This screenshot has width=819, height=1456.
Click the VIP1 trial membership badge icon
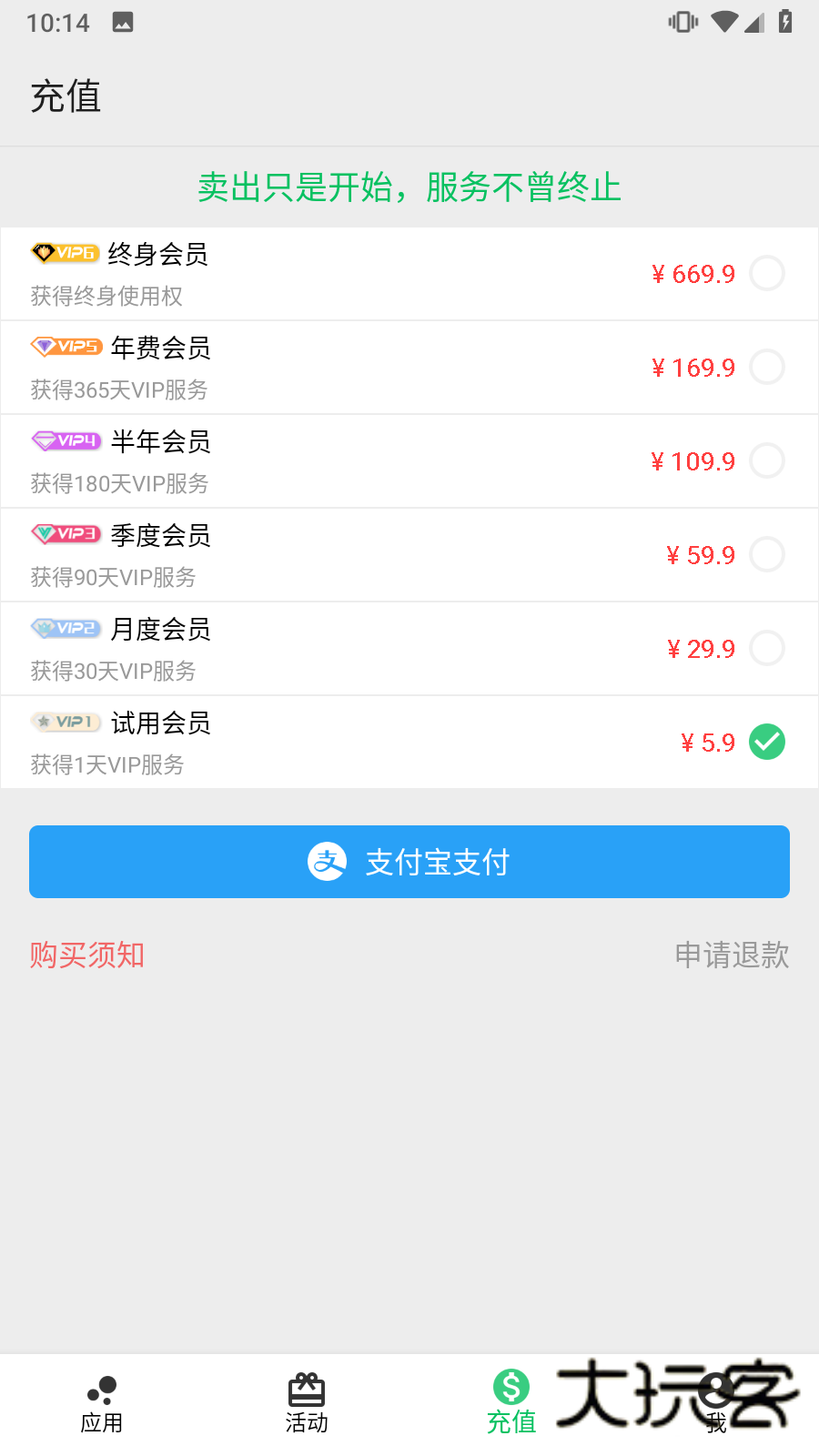tap(66, 722)
